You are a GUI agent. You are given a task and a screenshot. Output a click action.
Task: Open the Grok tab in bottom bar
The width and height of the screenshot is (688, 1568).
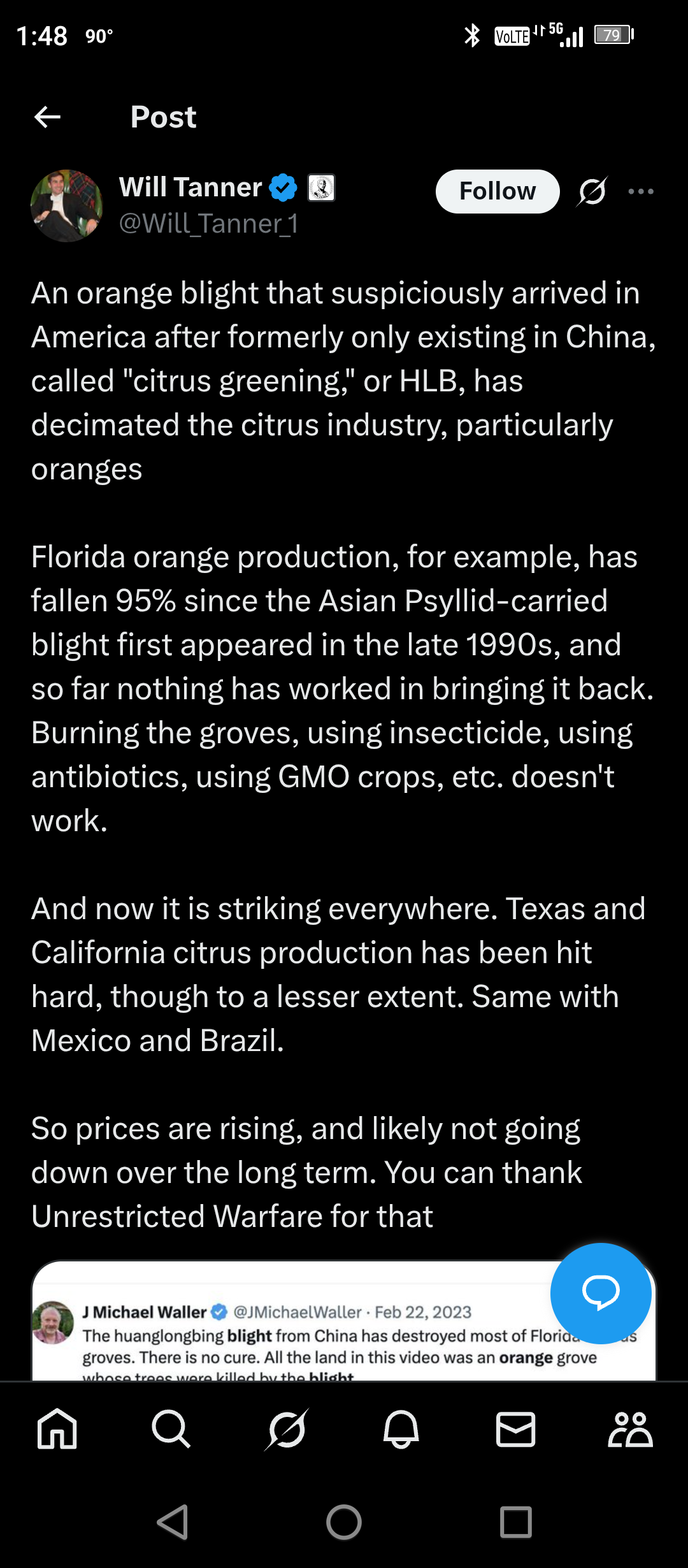[x=287, y=1429]
